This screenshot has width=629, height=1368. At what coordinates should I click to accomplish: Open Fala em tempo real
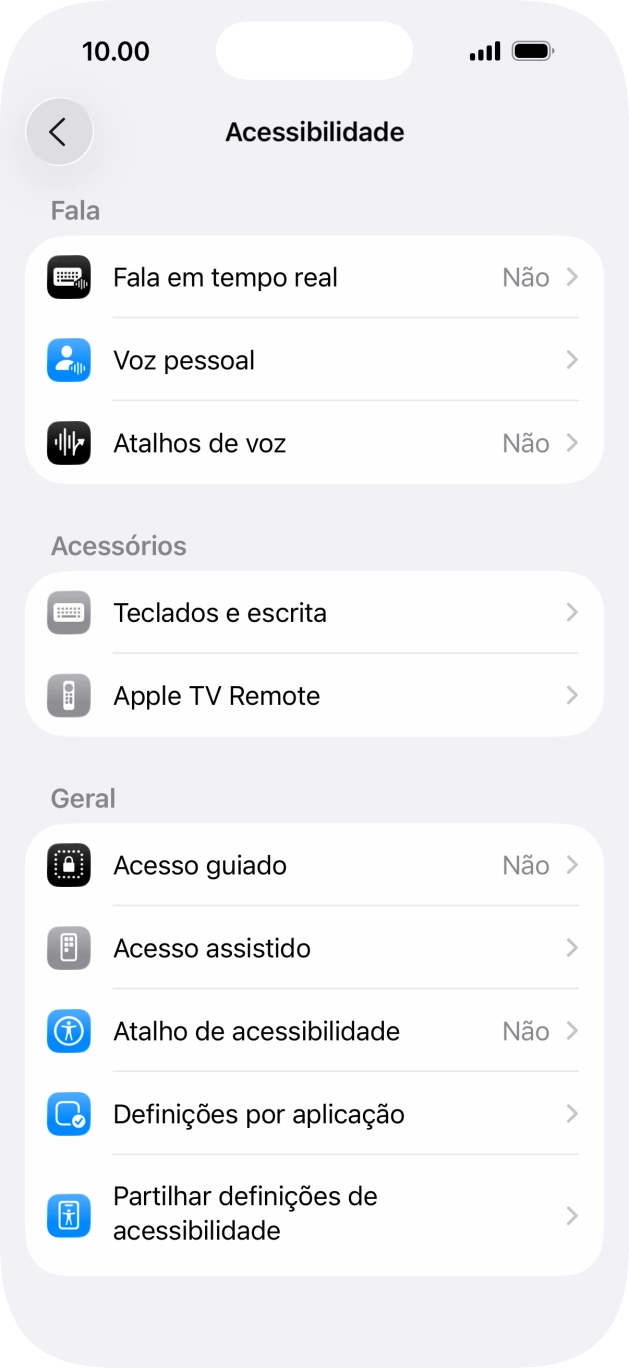point(314,278)
